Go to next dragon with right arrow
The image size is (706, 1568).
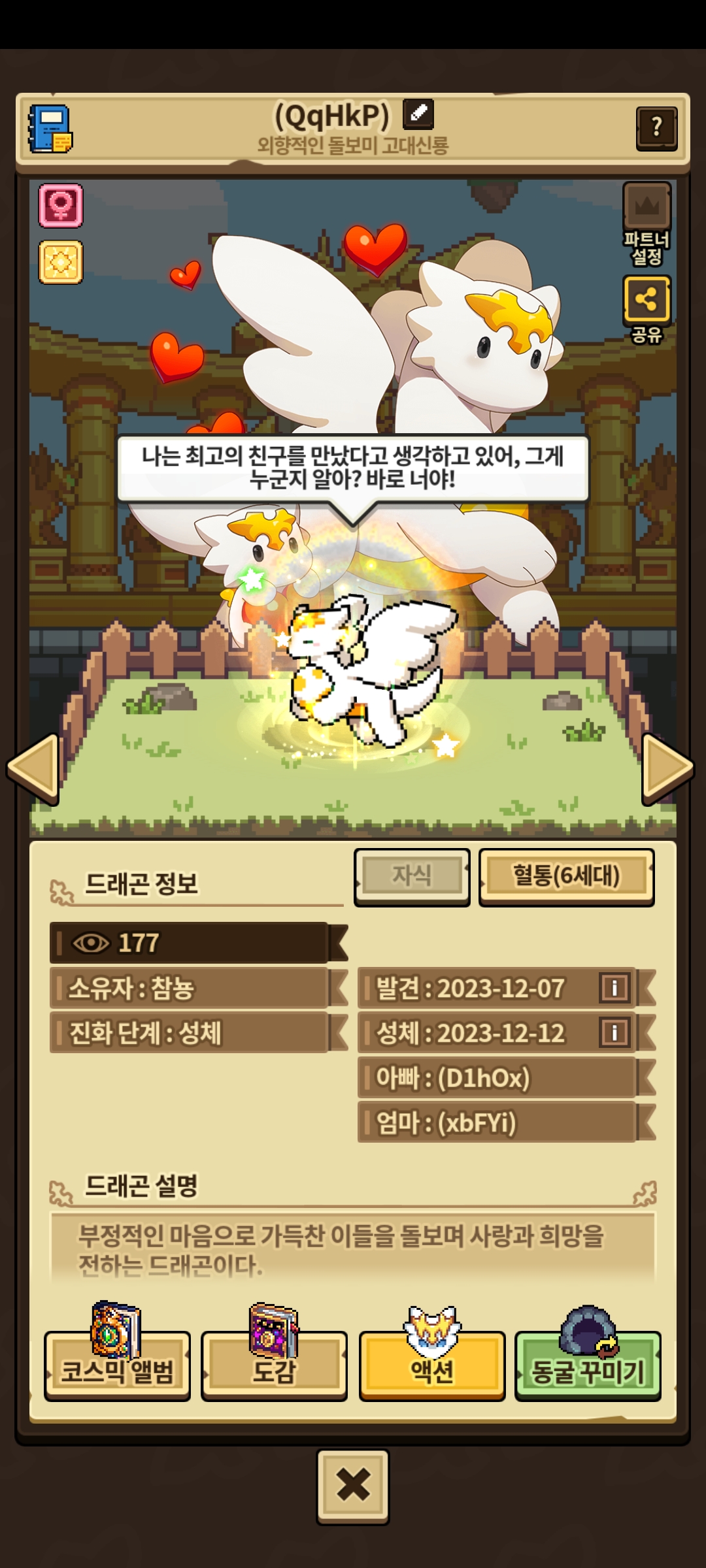(667, 768)
